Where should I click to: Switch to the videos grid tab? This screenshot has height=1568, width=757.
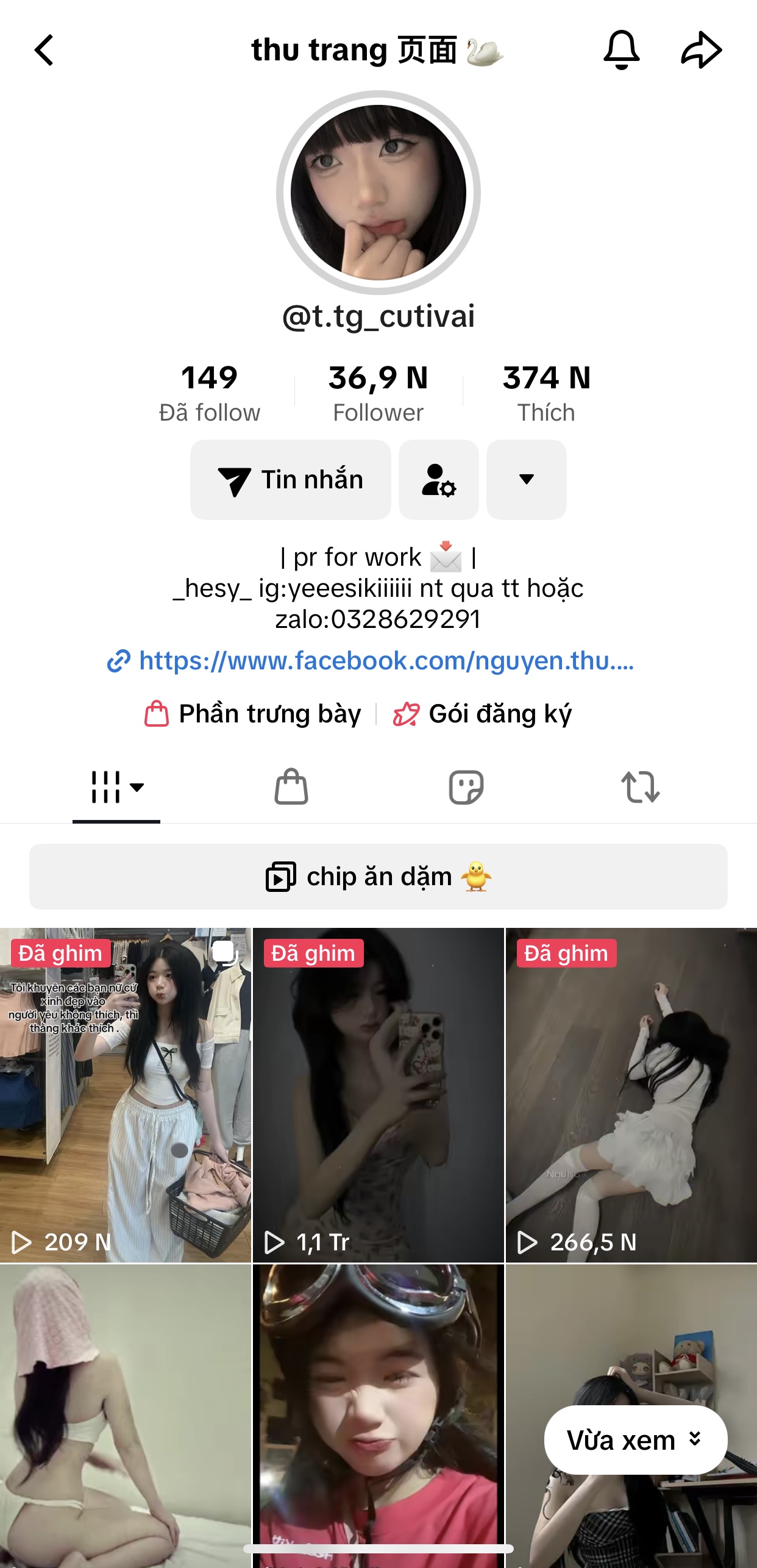click(116, 787)
